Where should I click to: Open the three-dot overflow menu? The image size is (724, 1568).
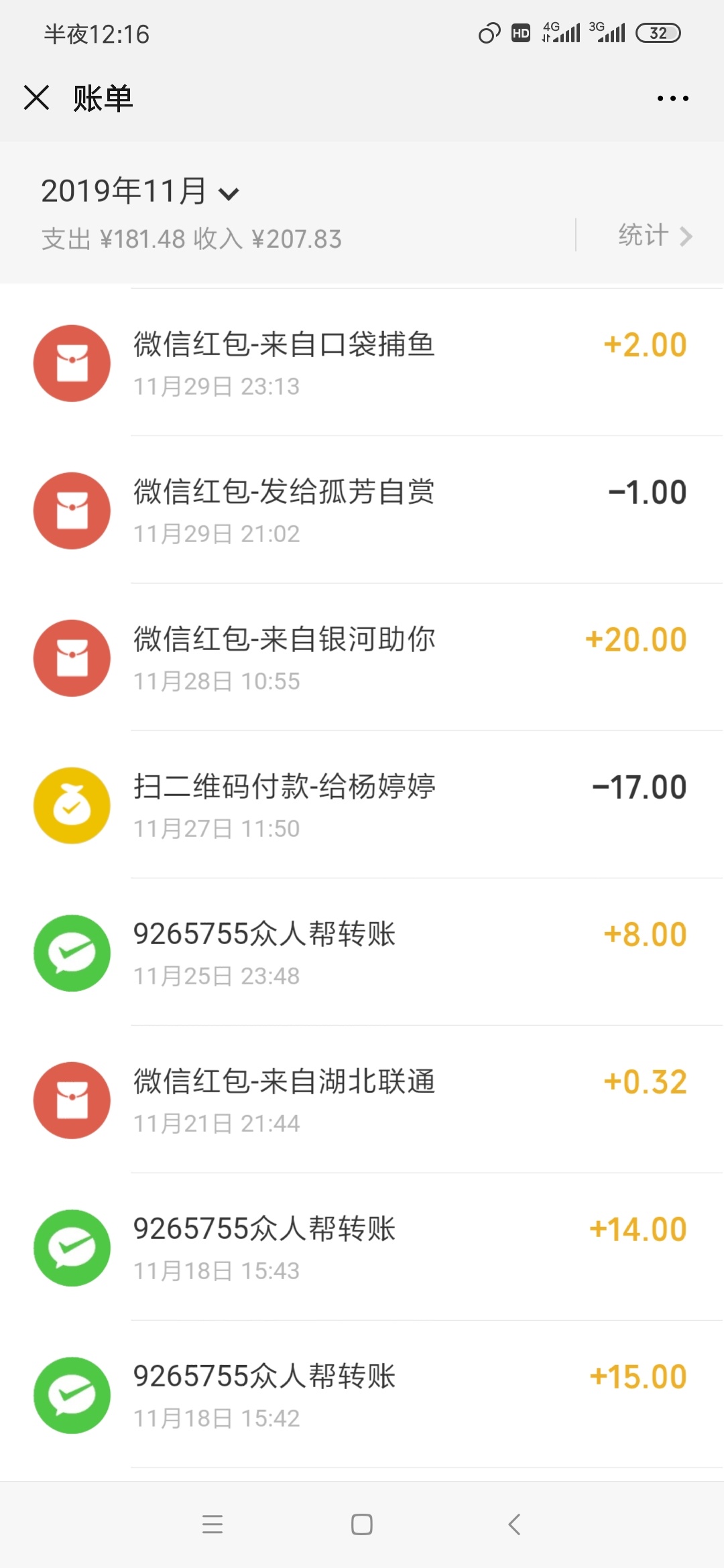(x=672, y=99)
